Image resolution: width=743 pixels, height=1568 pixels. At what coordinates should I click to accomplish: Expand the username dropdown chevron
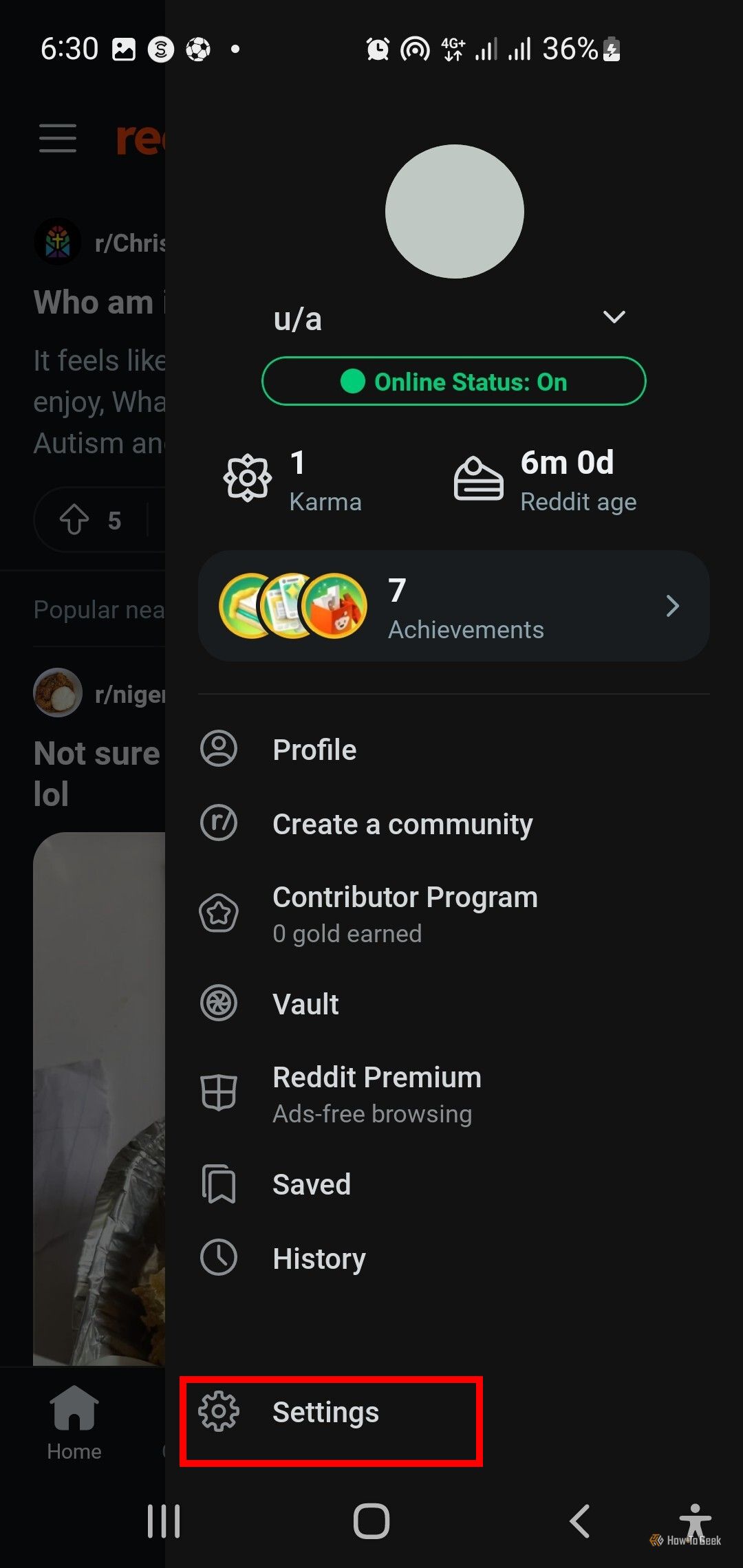tap(614, 317)
